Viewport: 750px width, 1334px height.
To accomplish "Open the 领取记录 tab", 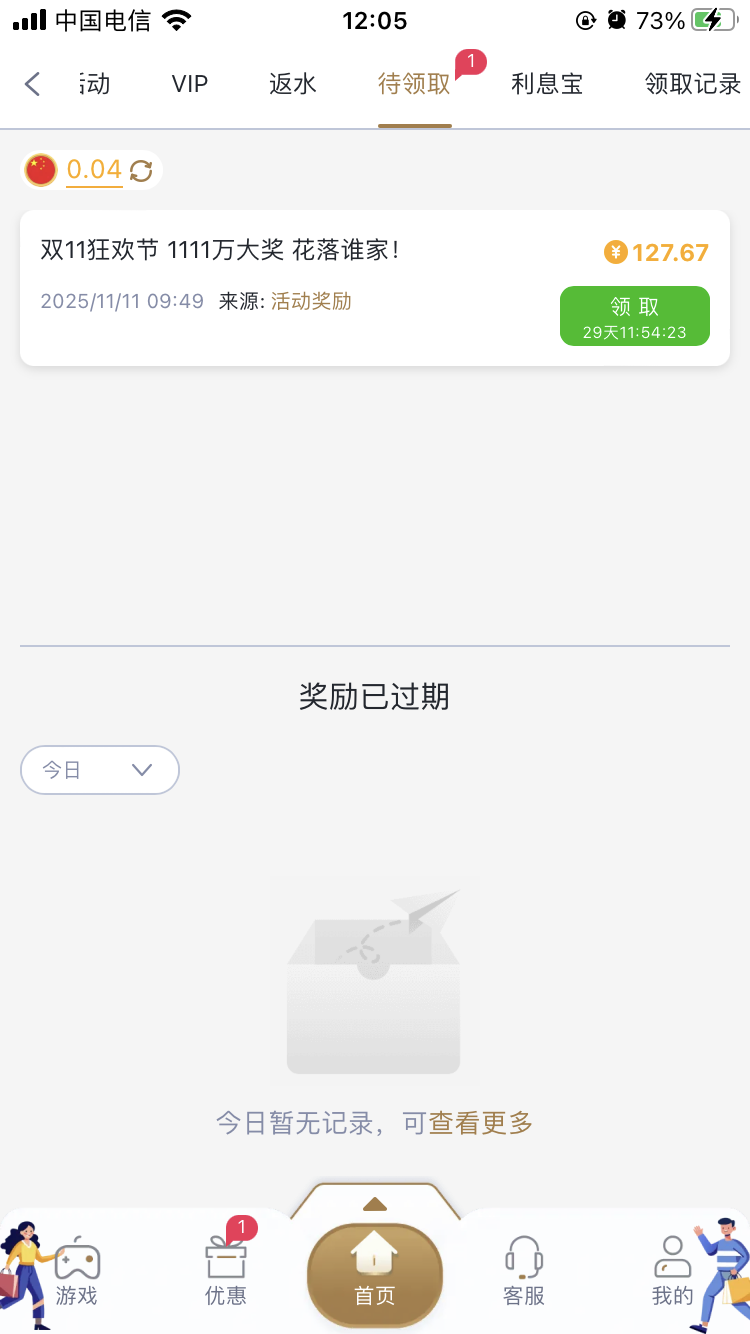I will click(x=690, y=84).
